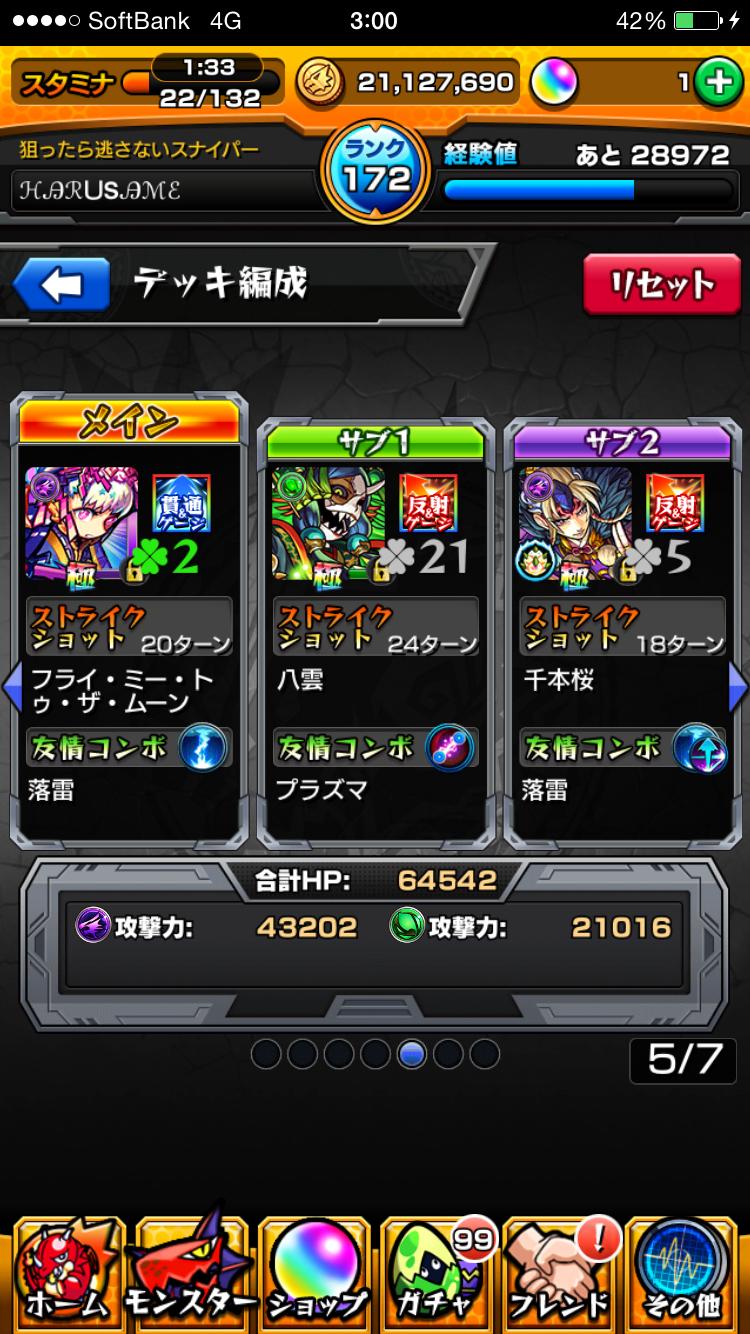Click the left blue arrow for previous deck
This screenshot has width=750, height=1334.
coord(10,684)
